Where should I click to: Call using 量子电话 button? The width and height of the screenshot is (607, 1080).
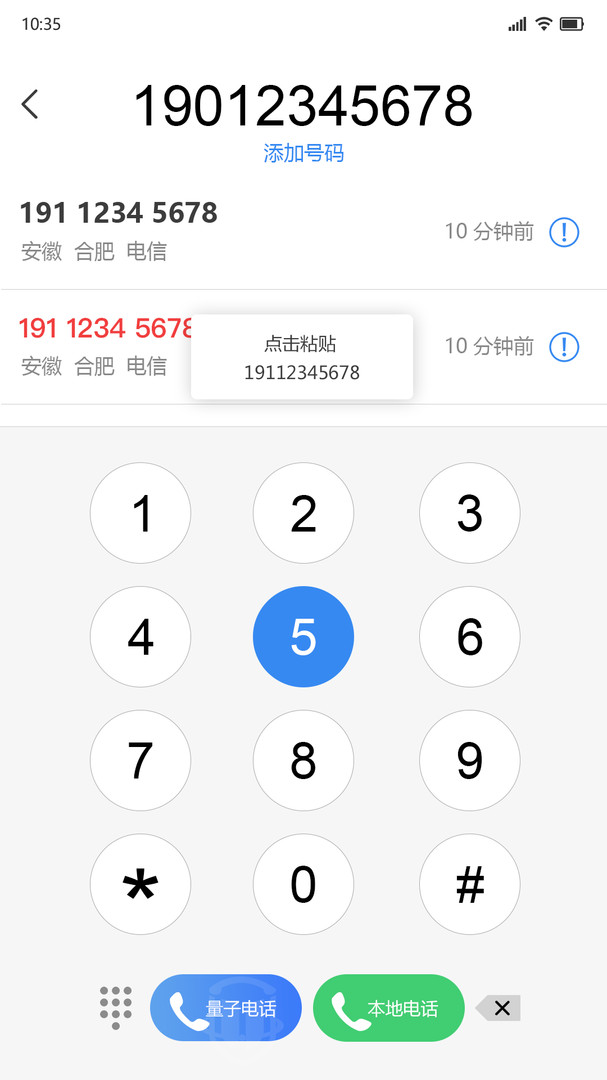point(226,1008)
